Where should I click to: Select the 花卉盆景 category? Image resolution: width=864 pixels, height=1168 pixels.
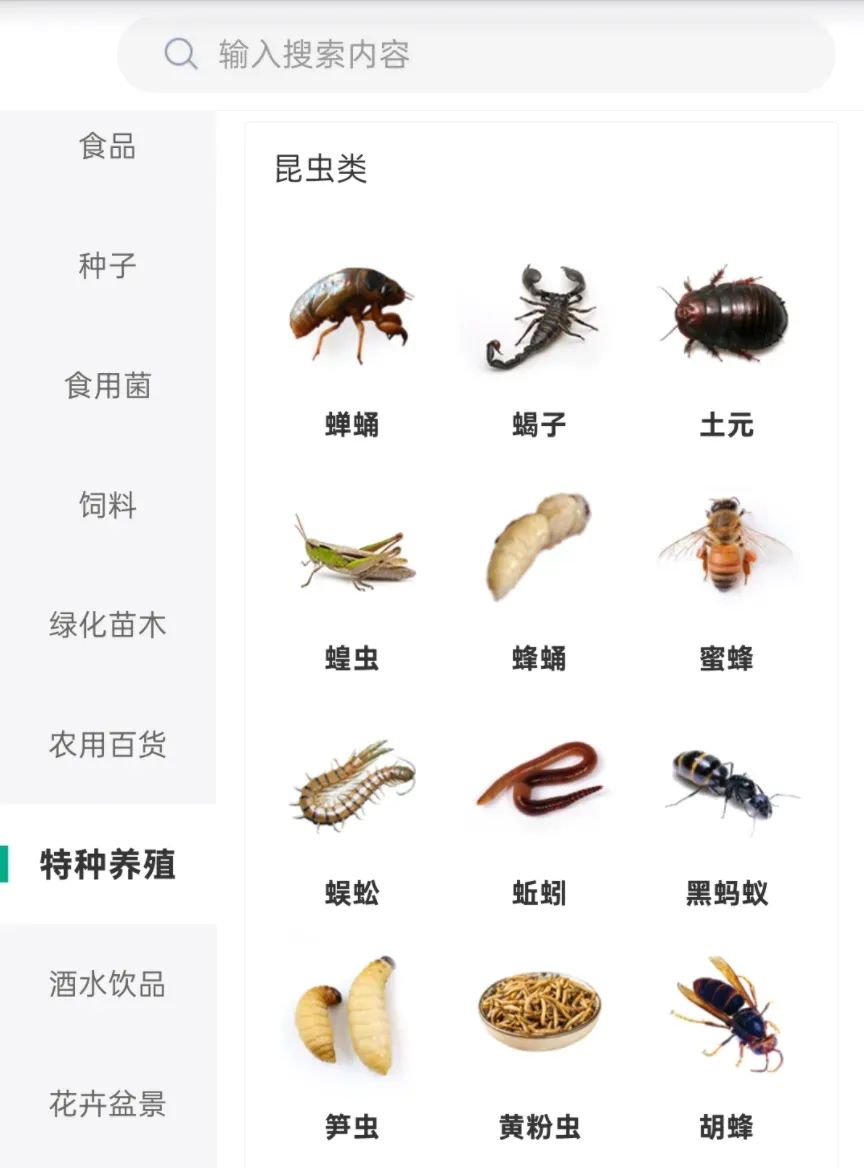coord(107,1104)
